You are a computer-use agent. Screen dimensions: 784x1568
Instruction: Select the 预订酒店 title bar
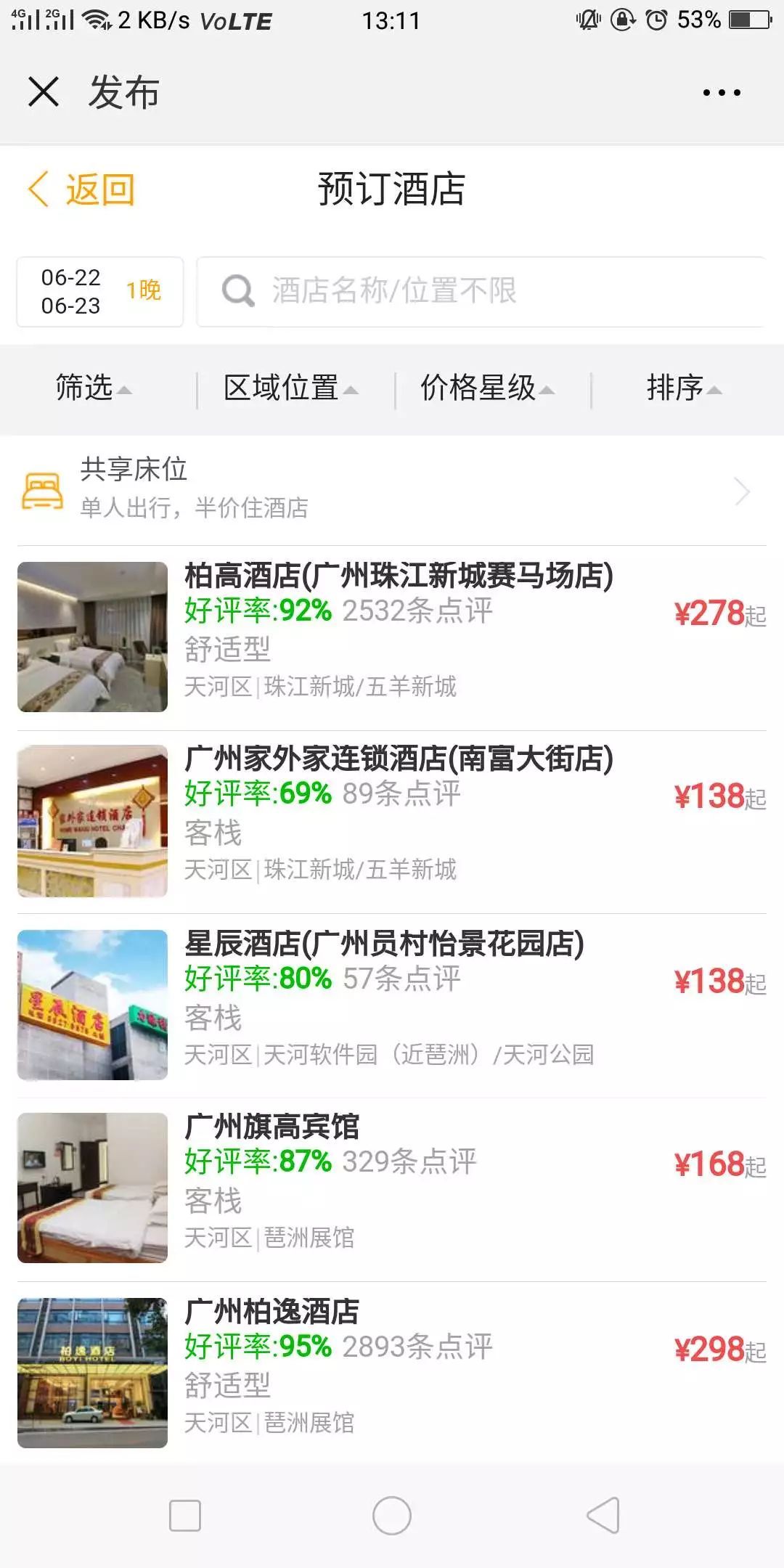point(392,188)
